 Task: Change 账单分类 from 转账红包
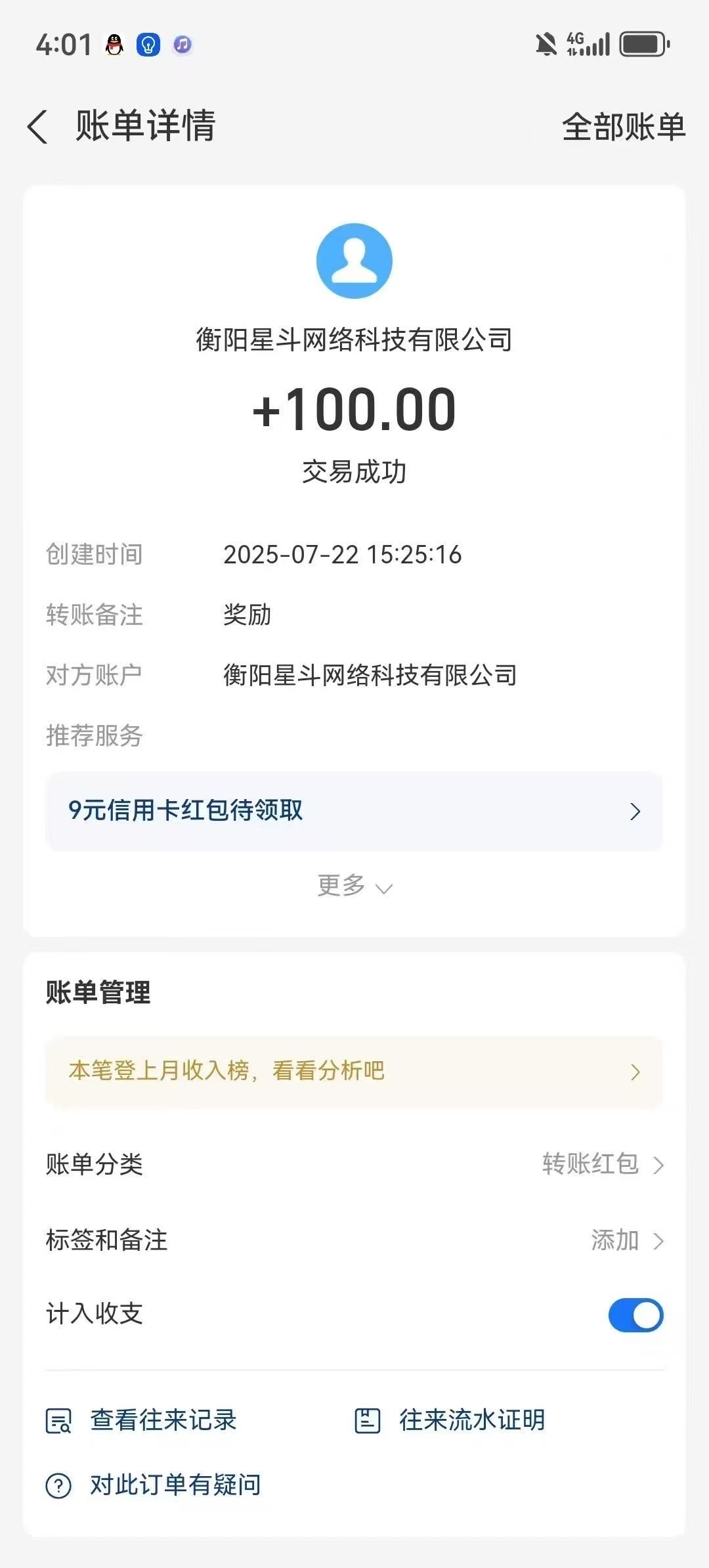pos(354,1164)
